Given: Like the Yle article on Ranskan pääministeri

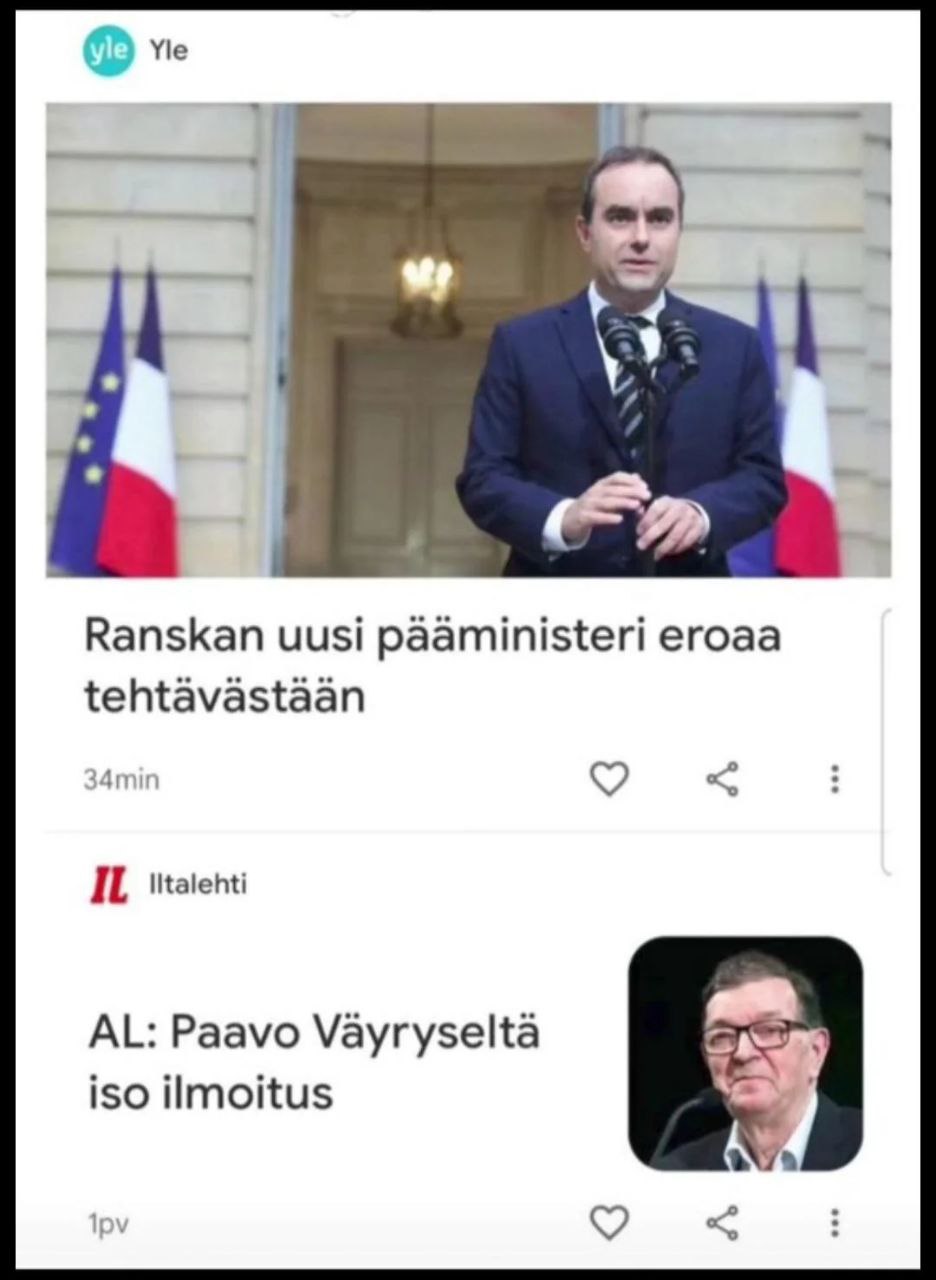Looking at the screenshot, I should (609, 779).
